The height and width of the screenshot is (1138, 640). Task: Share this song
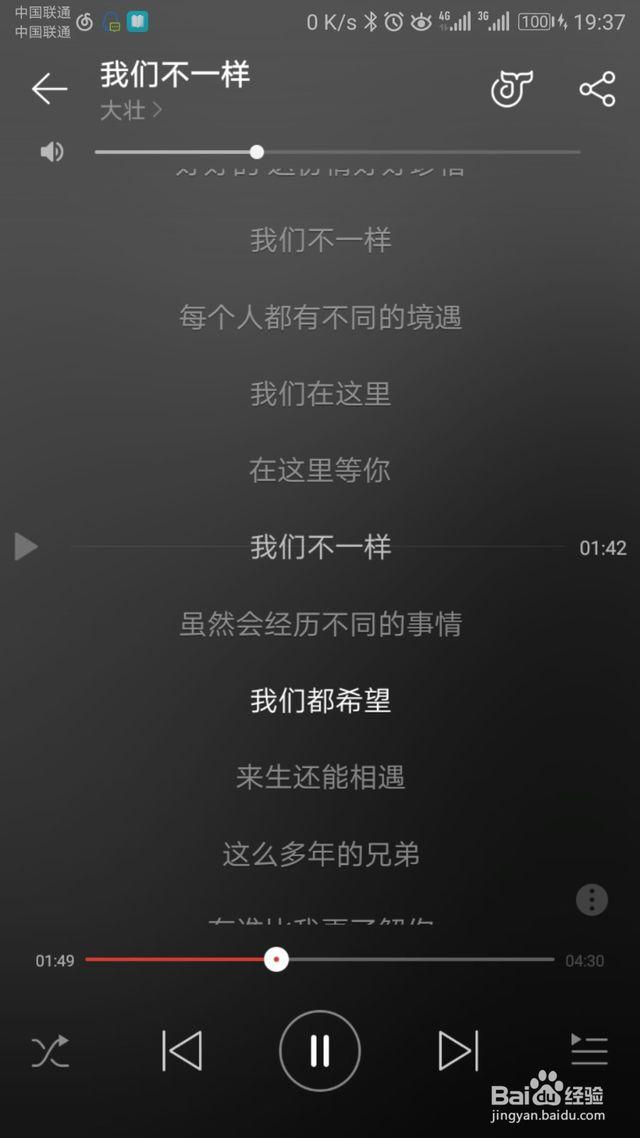(597, 89)
